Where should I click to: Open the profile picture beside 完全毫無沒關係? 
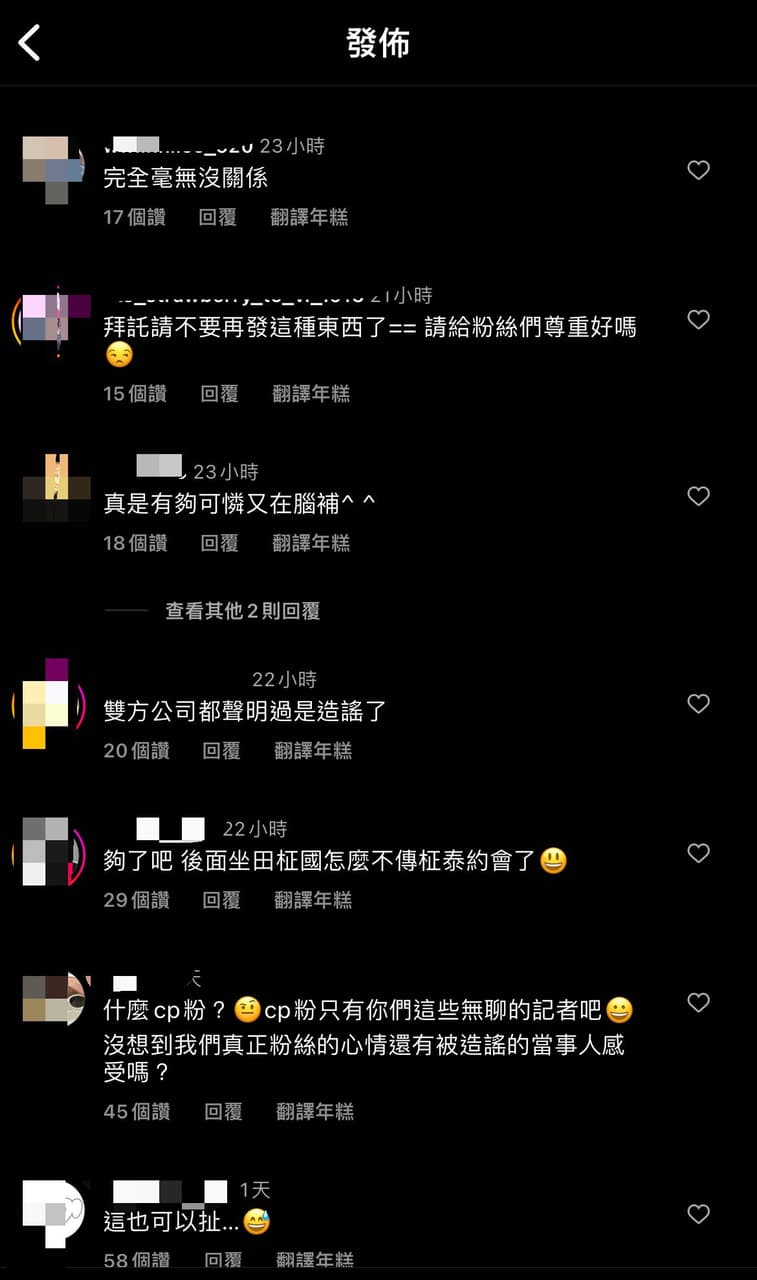52,168
